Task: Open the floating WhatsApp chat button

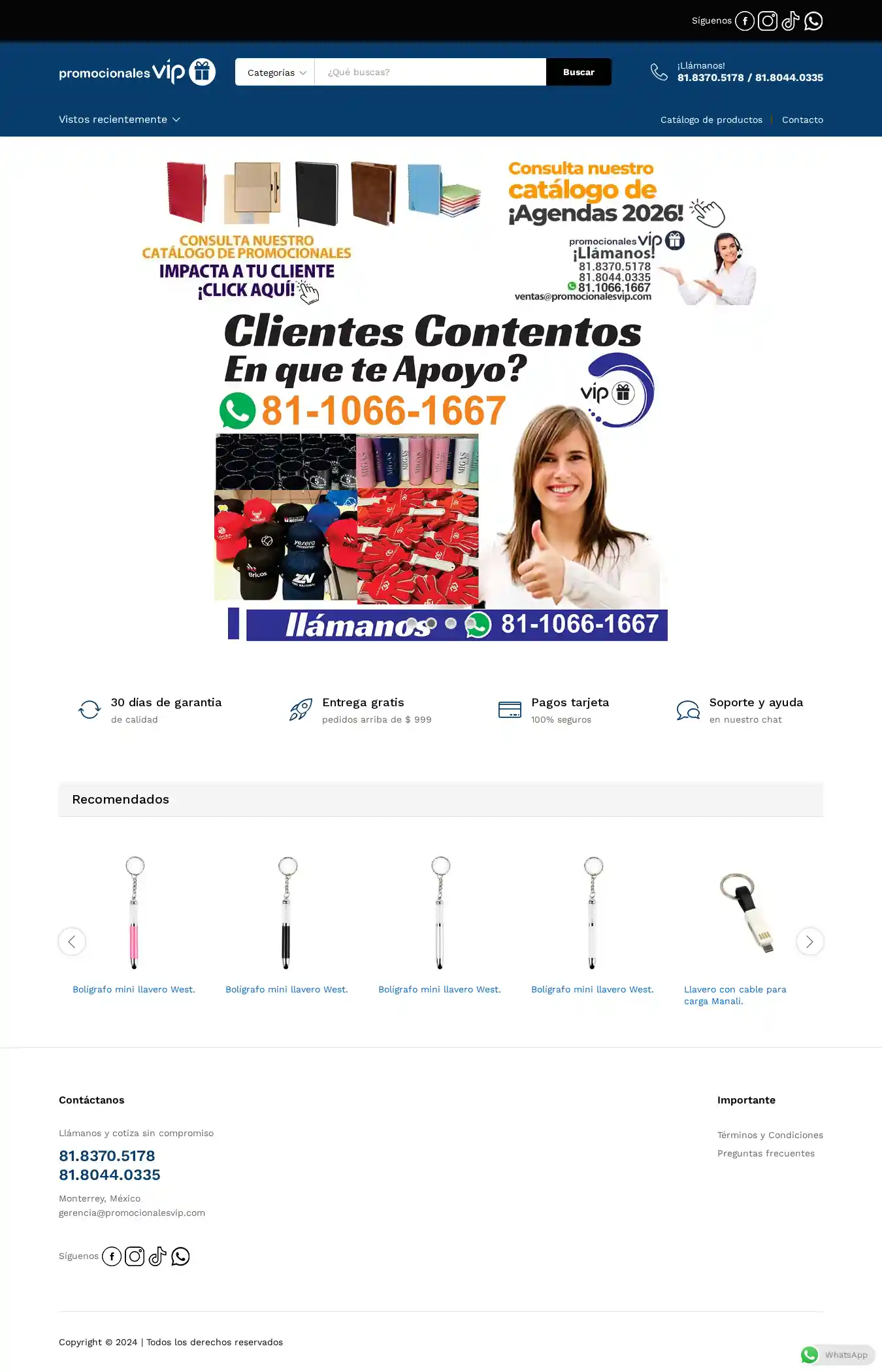Action: point(837,1355)
